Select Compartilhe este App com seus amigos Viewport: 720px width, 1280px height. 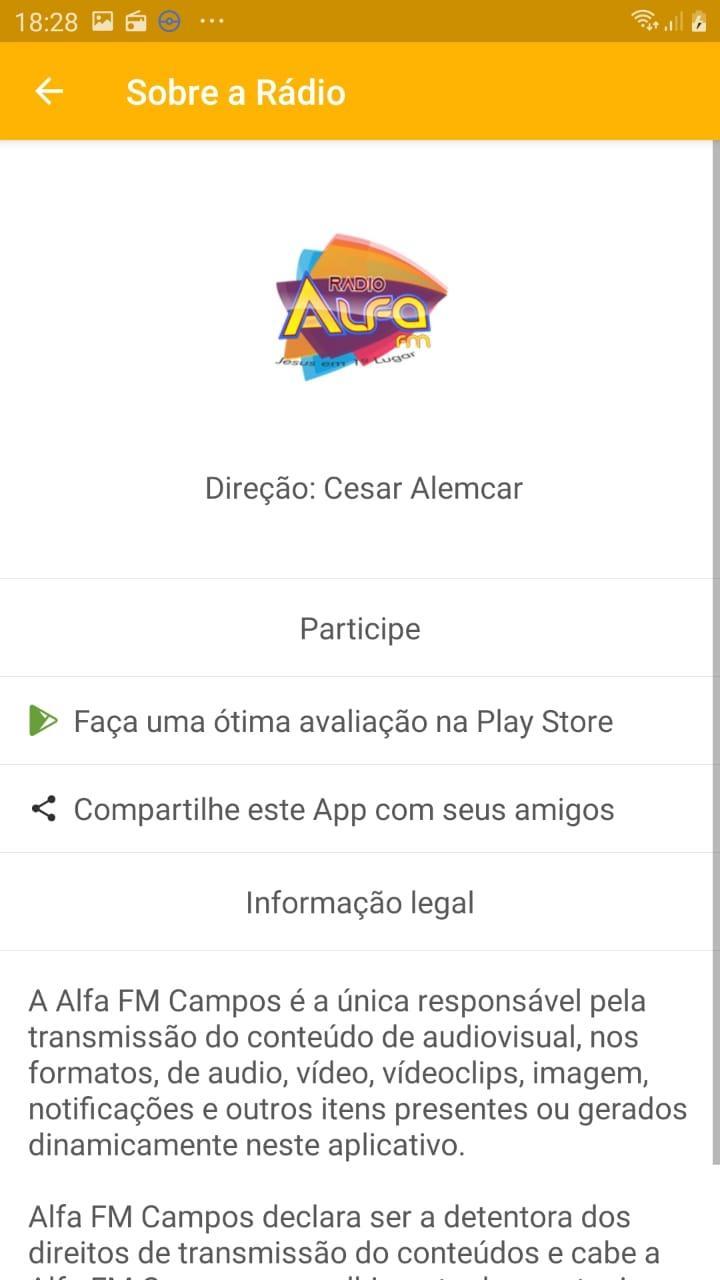(x=360, y=809)
